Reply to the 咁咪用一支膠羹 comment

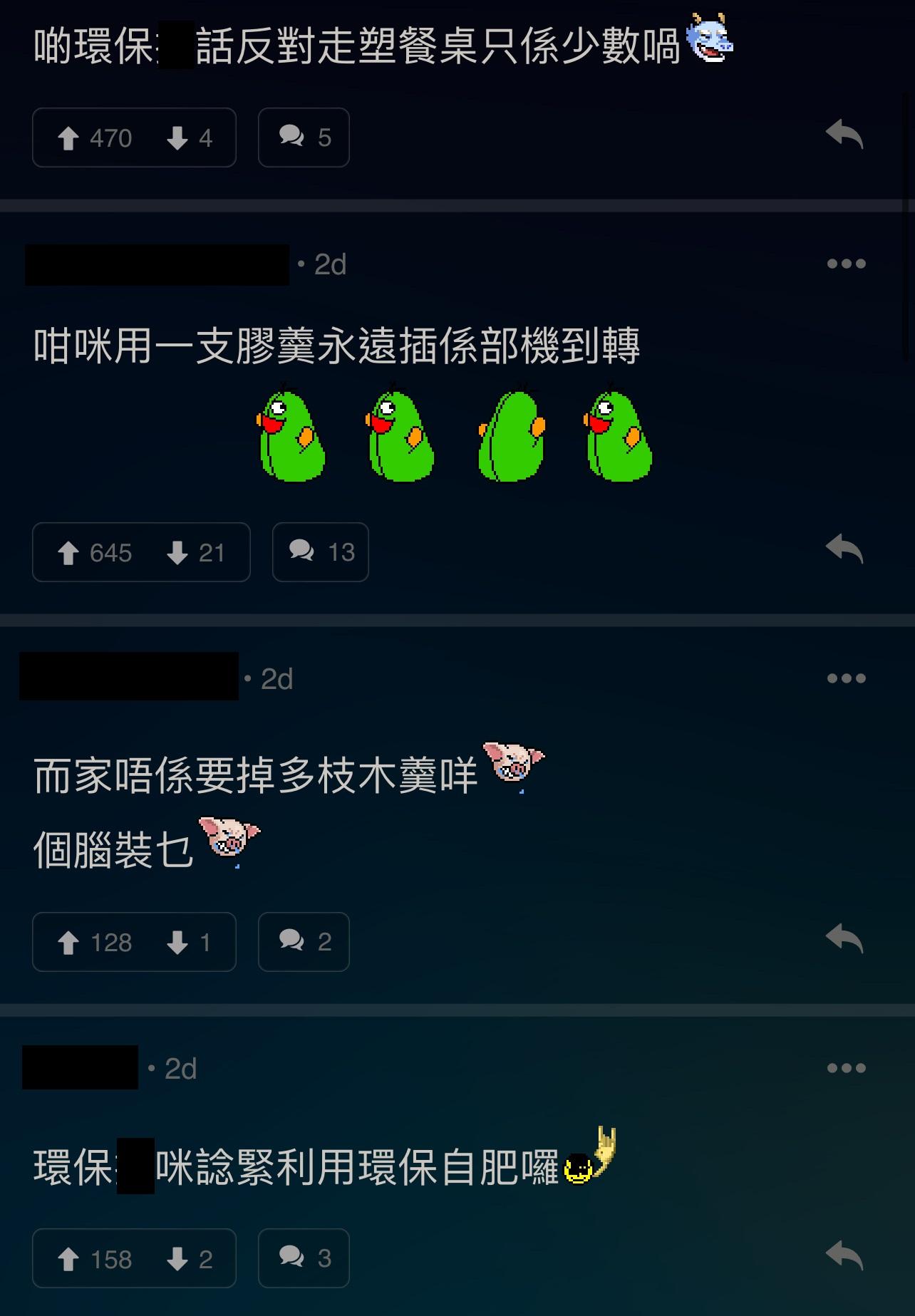tap(844, 549)
